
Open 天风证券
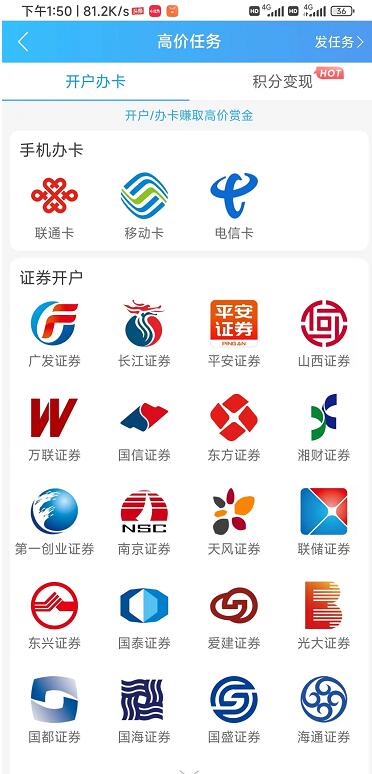pos(234,522)
